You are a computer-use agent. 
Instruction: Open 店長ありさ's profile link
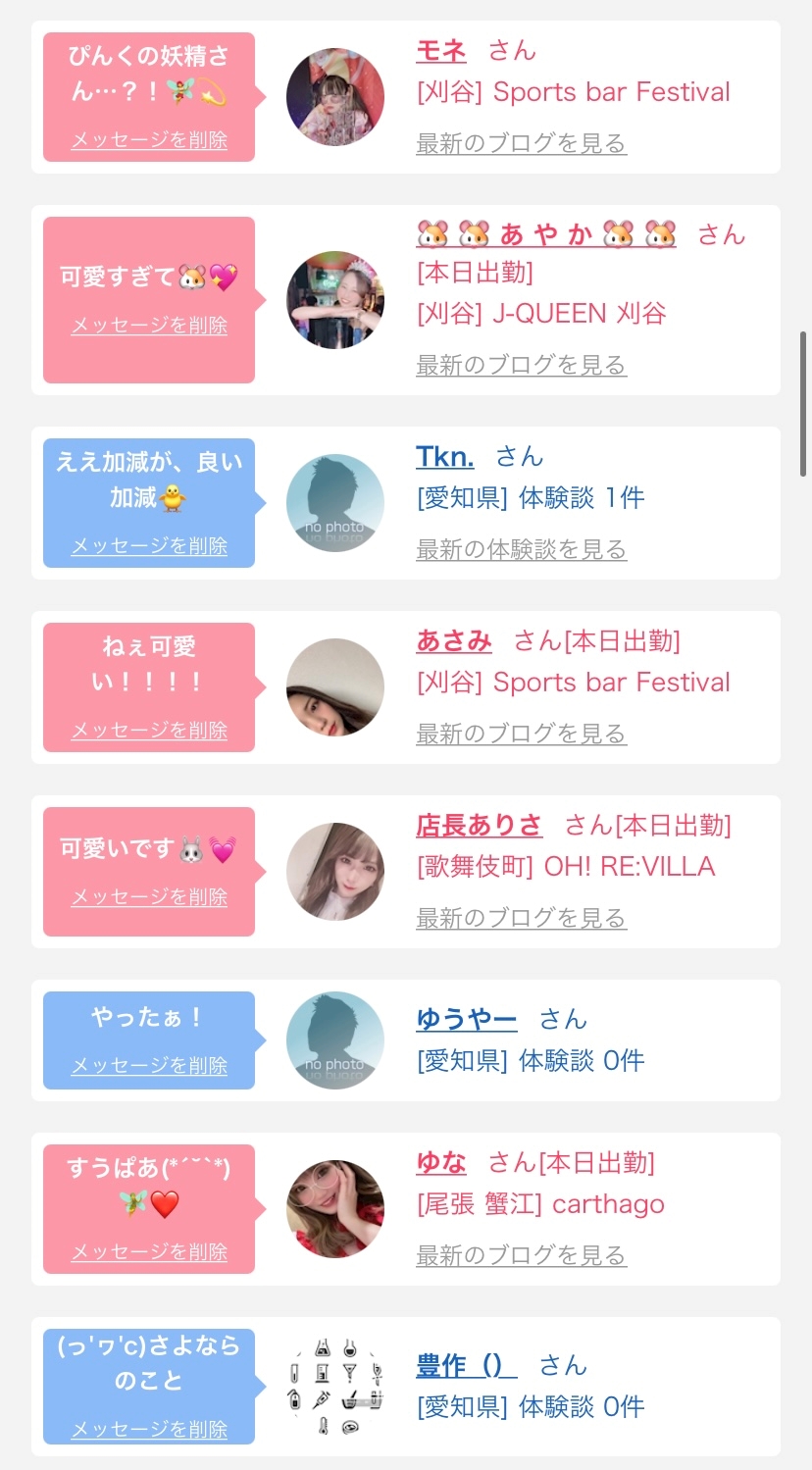tap(479, 826)
